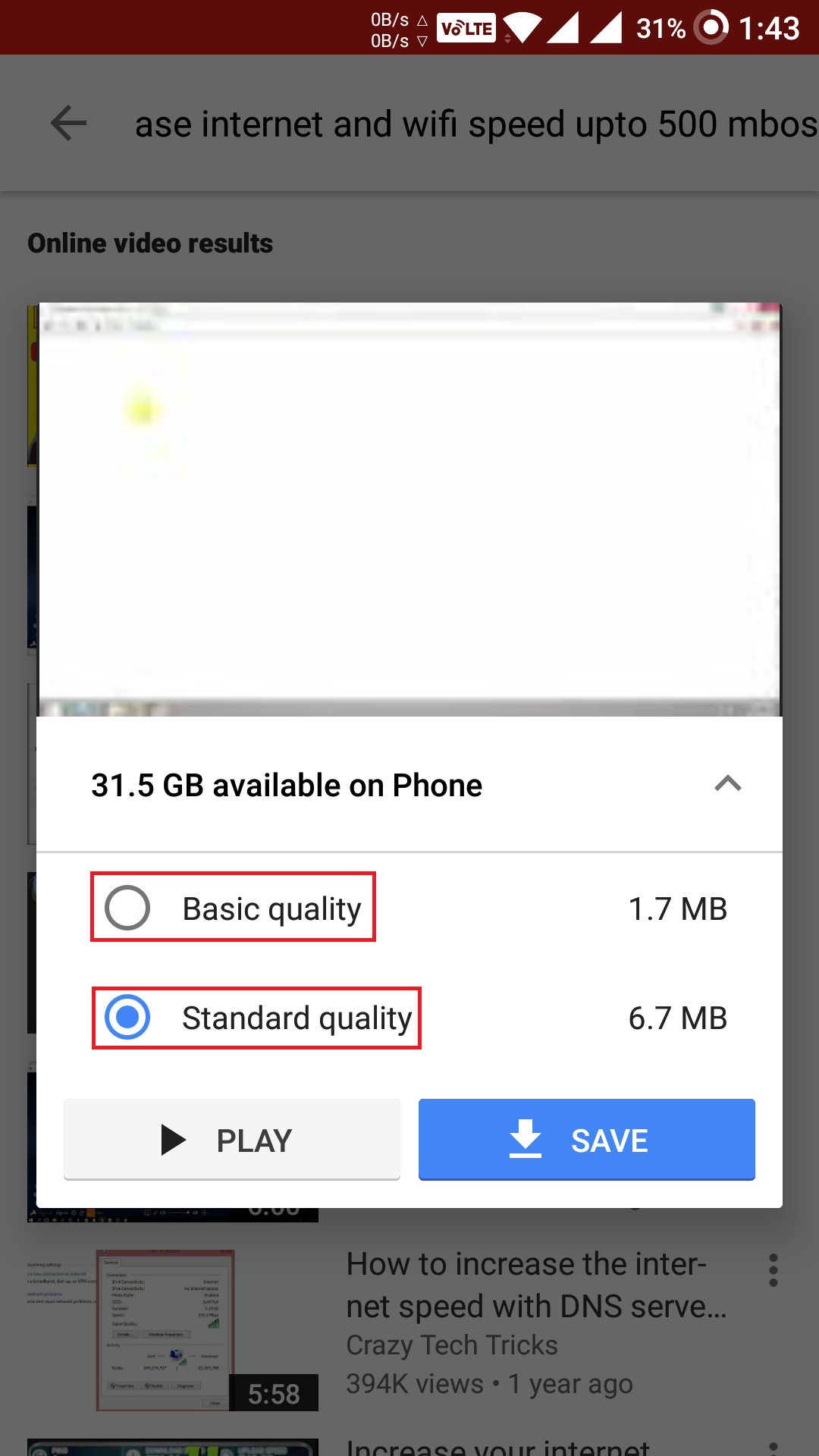Go back using the arrow icon
Viewport: 819px width, 1456px height.
(68, 123)
